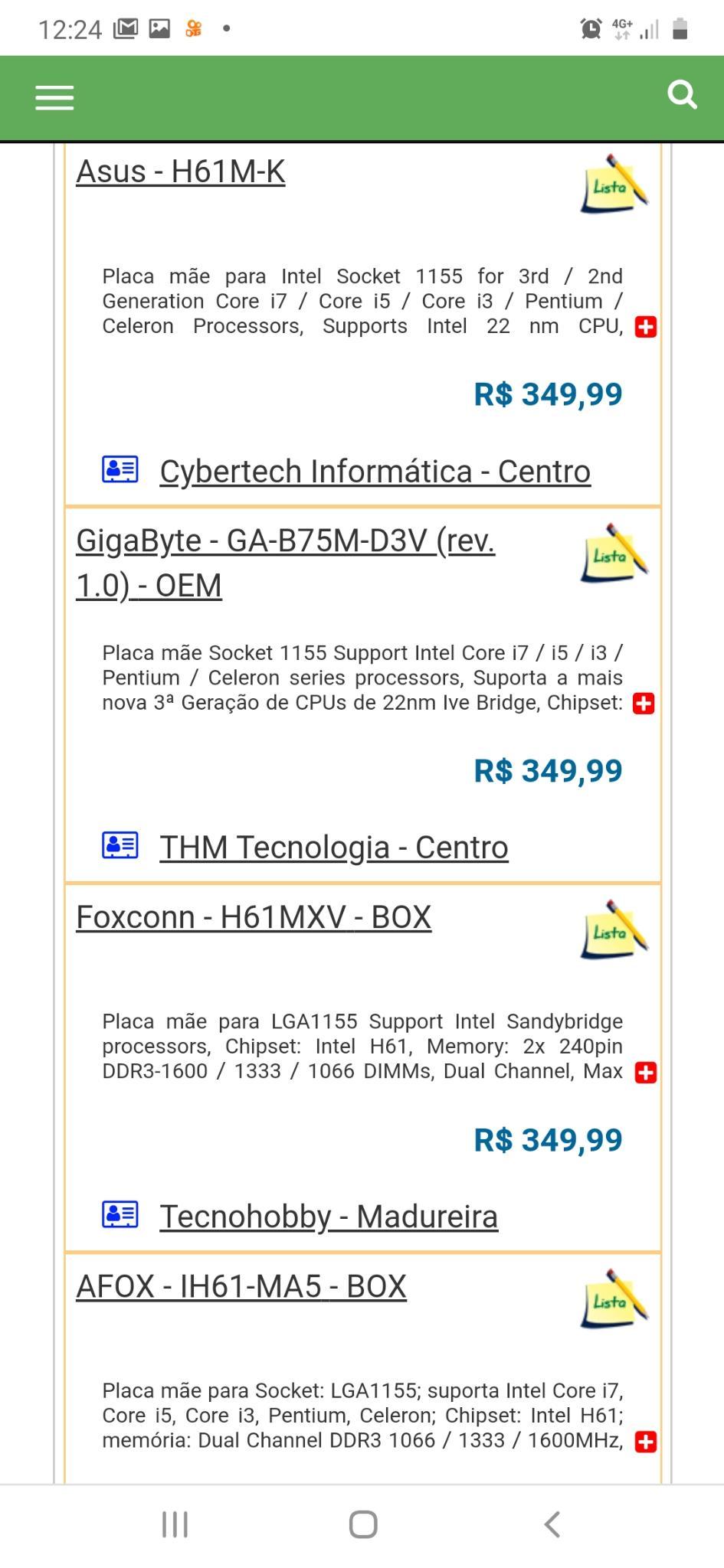This screenshot has width=724, height=1568.
Task: Open AFOX - IH61-MA5 - BOX product link
Action: 241,1286
